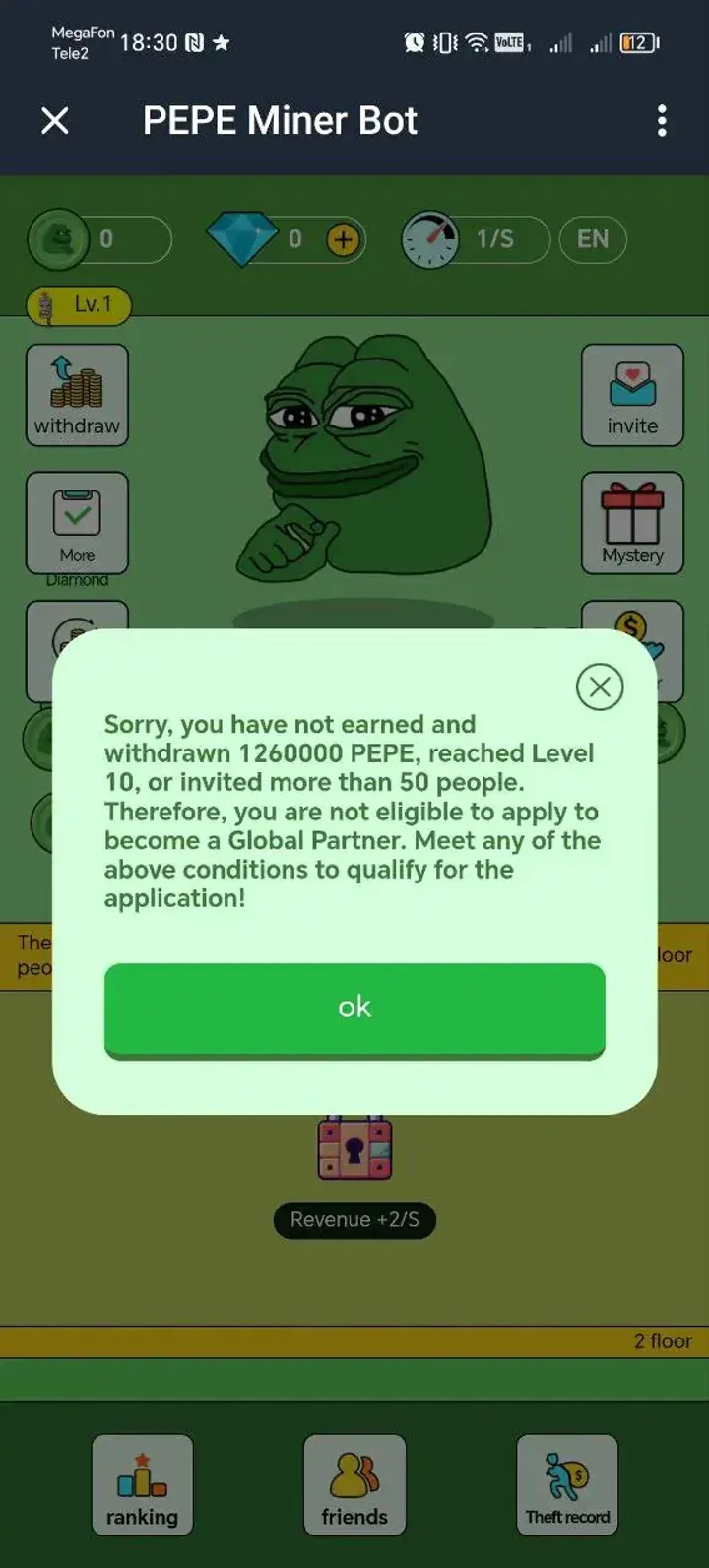709x1568 pixels.
Task: Tap the Lv.1 level badge
Action: click(77, 306)
